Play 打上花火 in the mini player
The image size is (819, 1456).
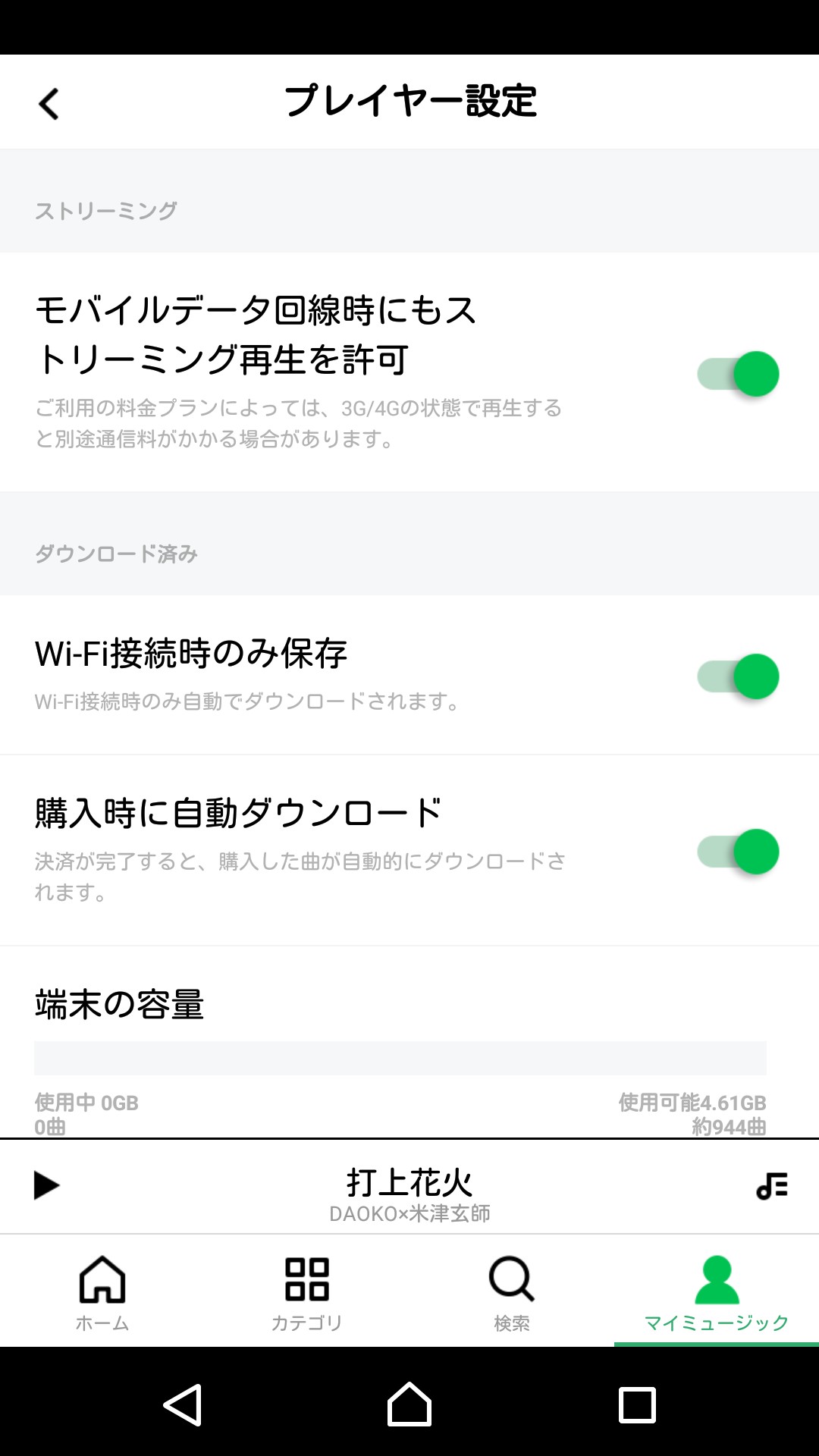click(x=46, y=1185)
